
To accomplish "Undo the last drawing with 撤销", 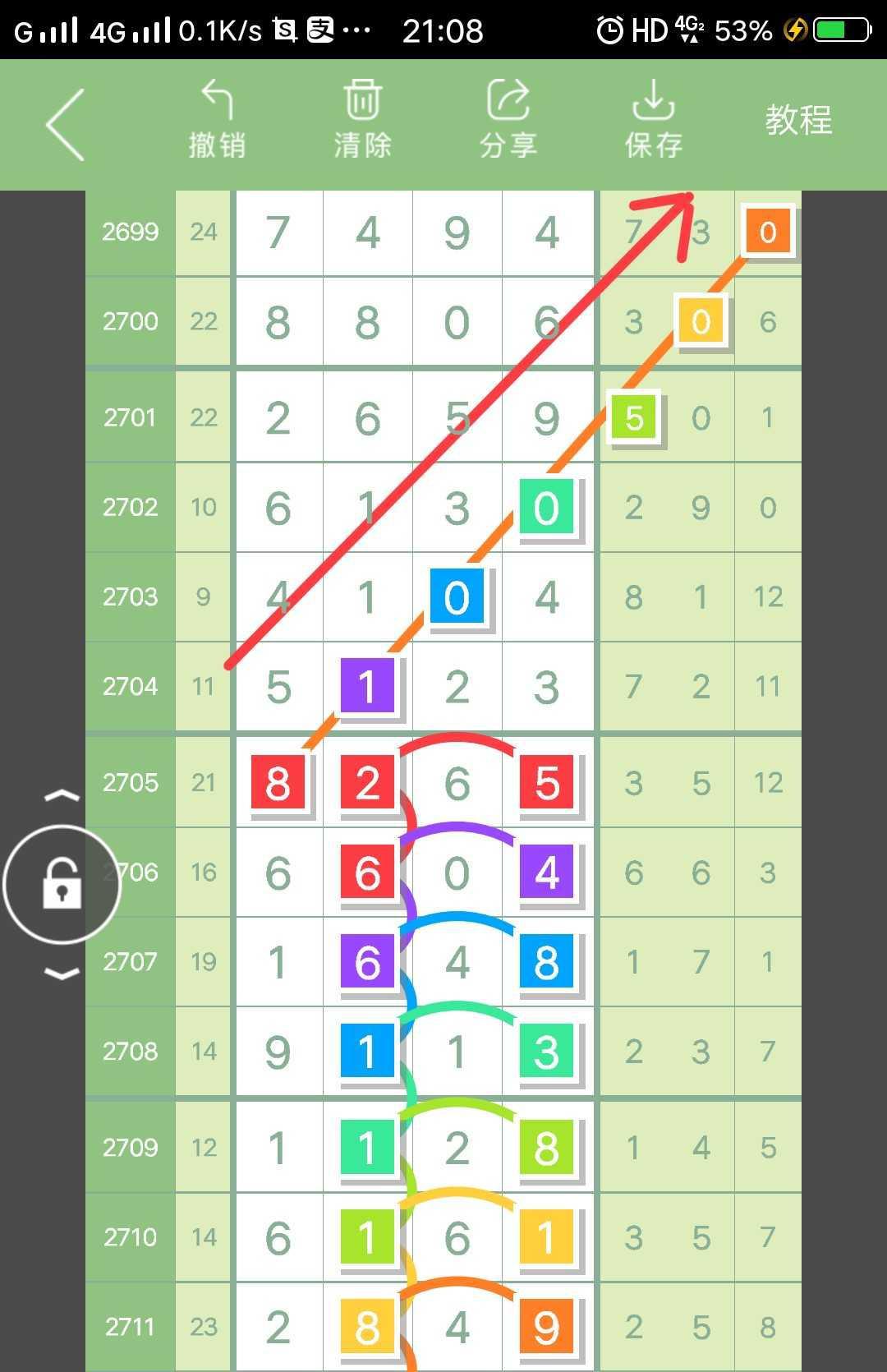I will (217, 120).
